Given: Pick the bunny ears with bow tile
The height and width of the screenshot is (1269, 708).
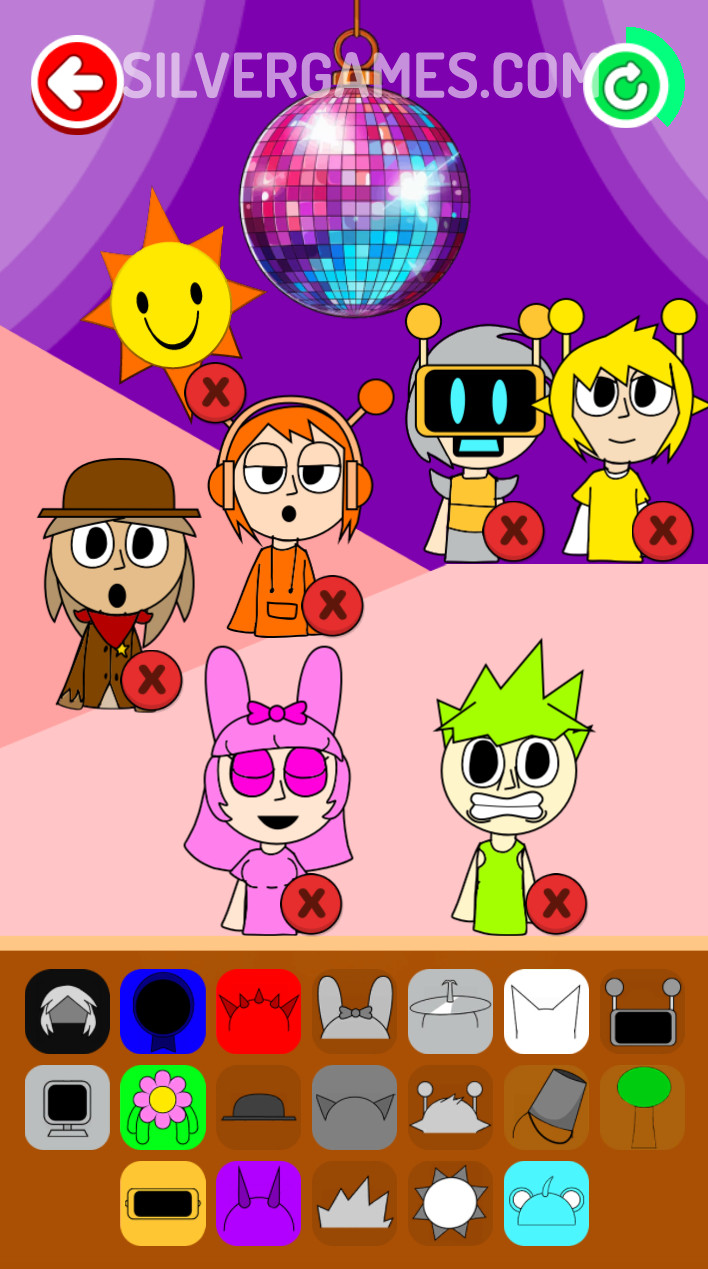Looking at the screenshot, I should tap(355, 1011).
